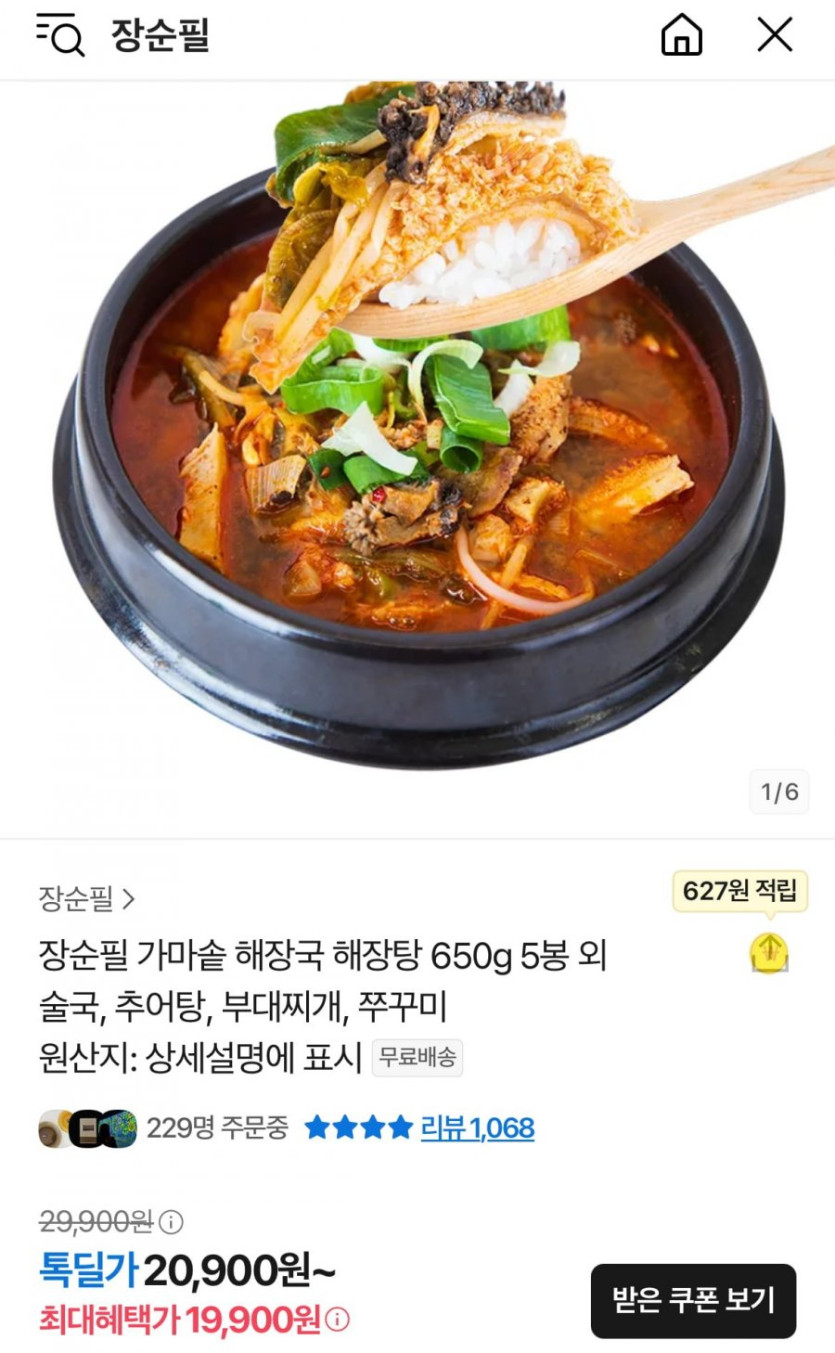Image resolution: width=835 pixels, height=1353 pixels.
Task: Tap the yellow scroll-to-top arrow icon
Action: click(x=769, y=953)
